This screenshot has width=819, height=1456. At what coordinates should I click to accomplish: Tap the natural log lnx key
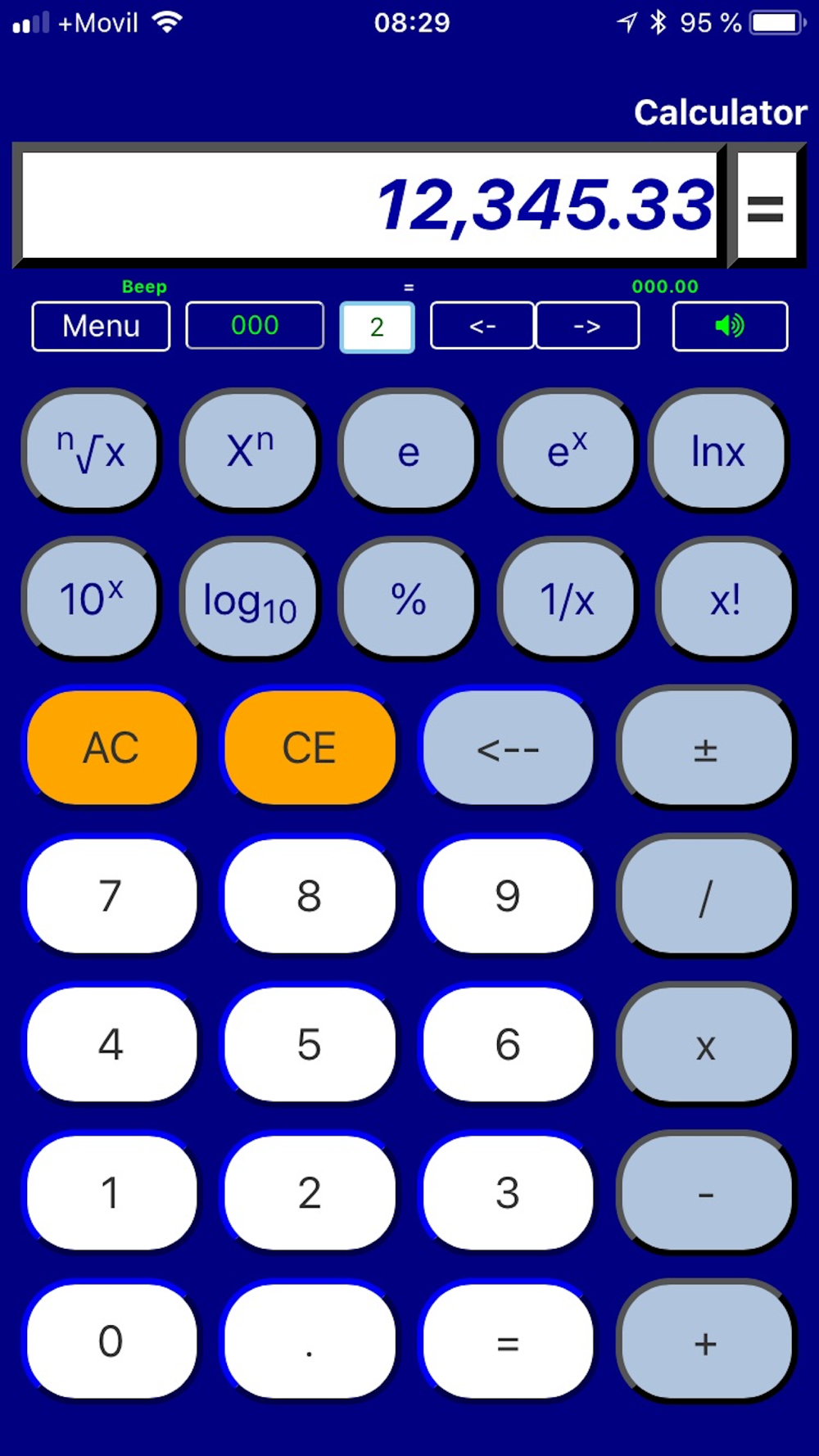click(x=717, y=450)
